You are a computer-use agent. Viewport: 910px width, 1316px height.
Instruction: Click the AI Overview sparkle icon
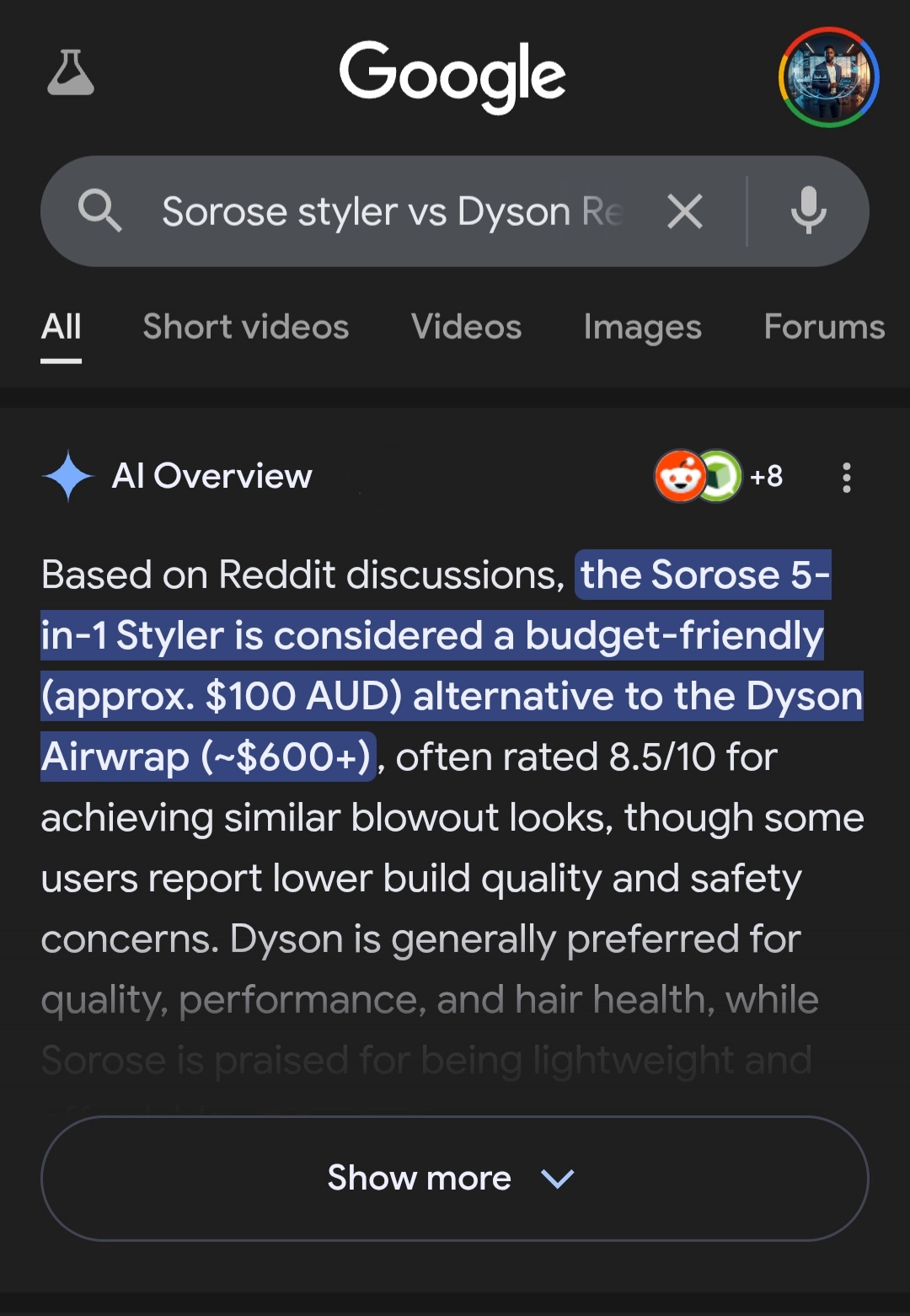point(69,475)
